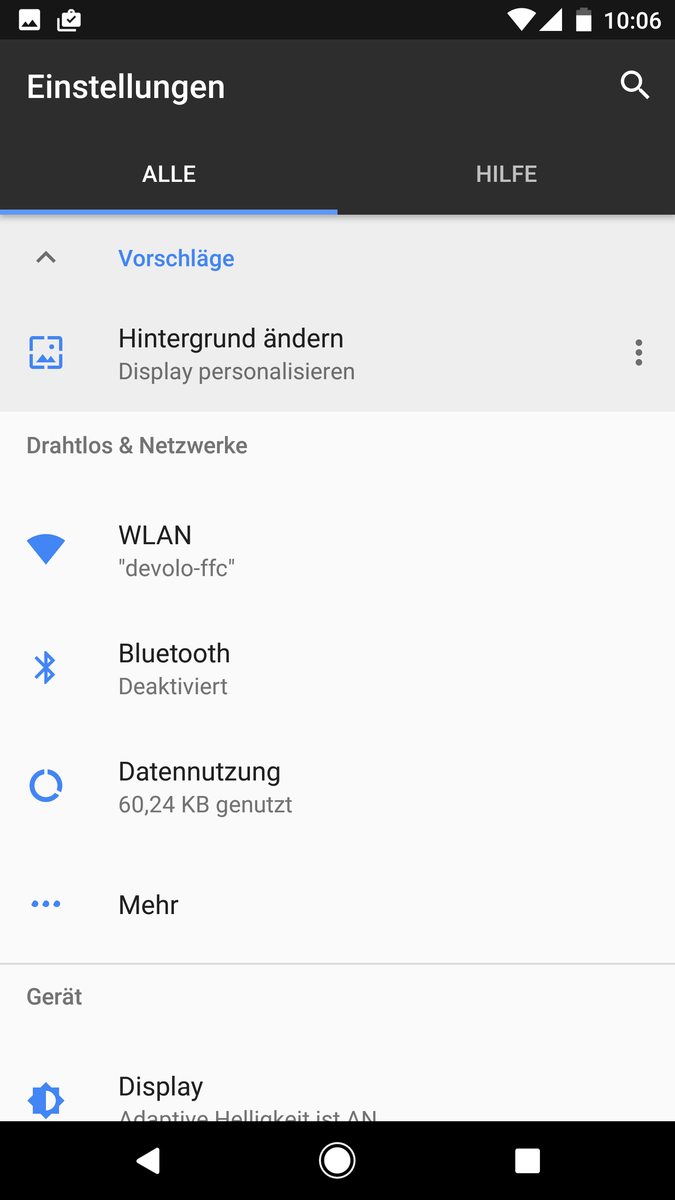
Task: Open Bluetooth settings
Action: 174,668
